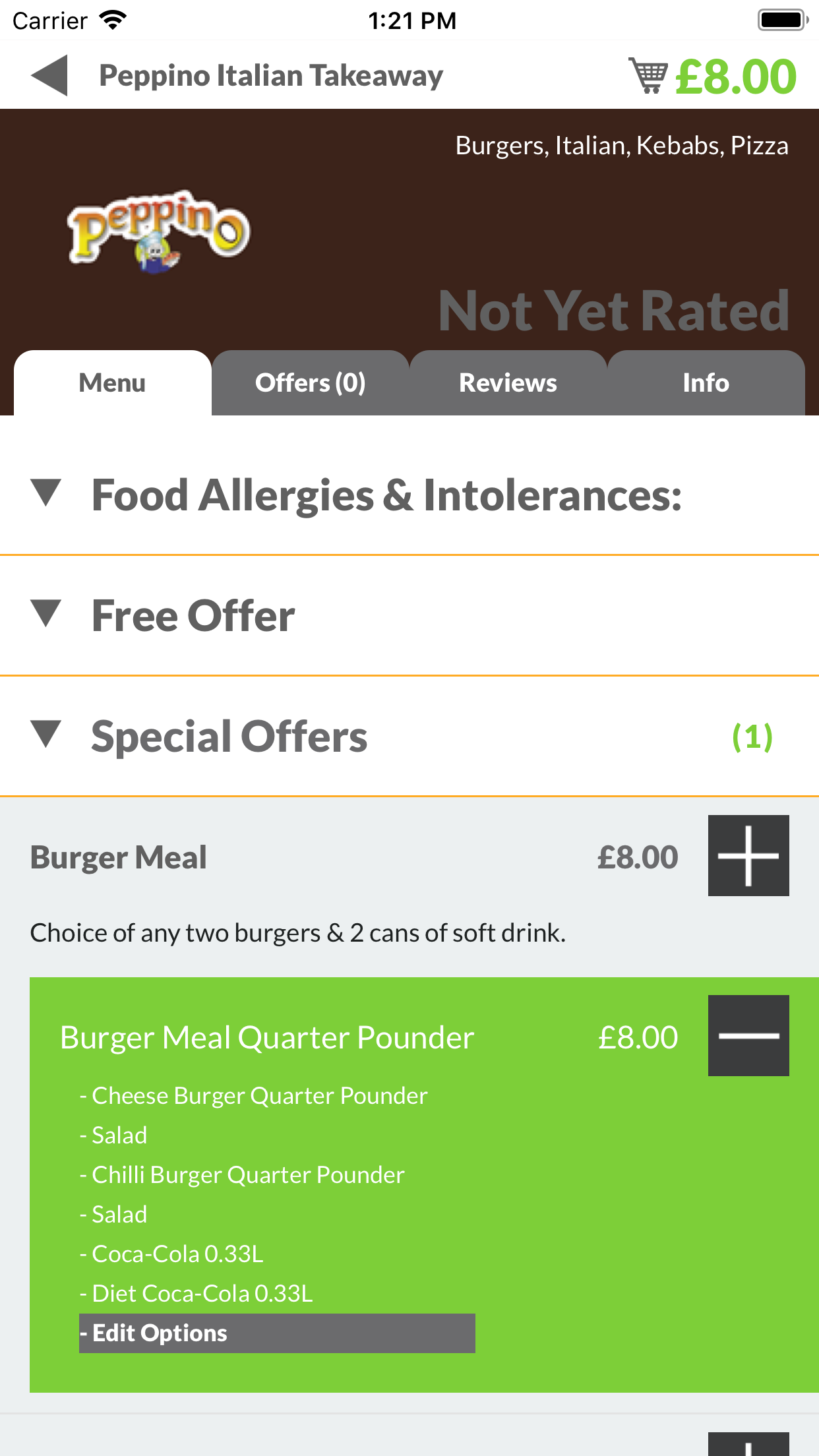
Task: Go back using the arrow icon
Action: click(x=49, y=75)
